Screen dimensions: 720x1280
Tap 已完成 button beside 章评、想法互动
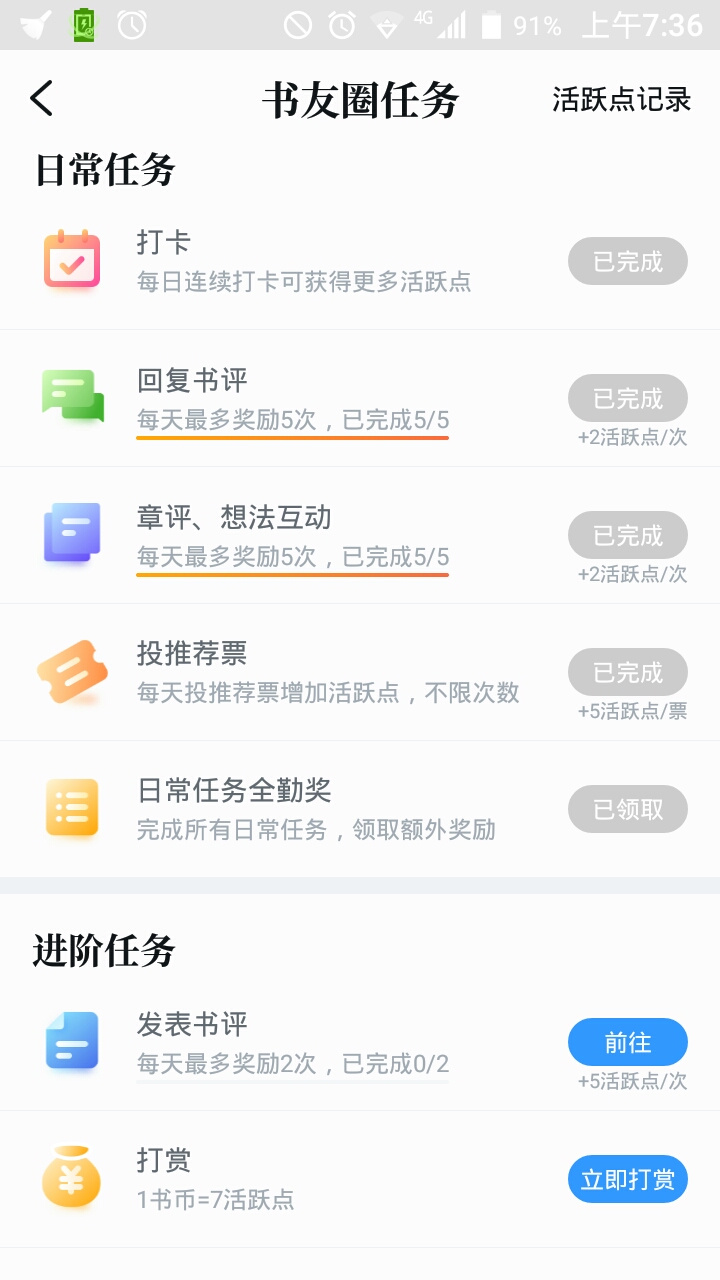[628, 535]
